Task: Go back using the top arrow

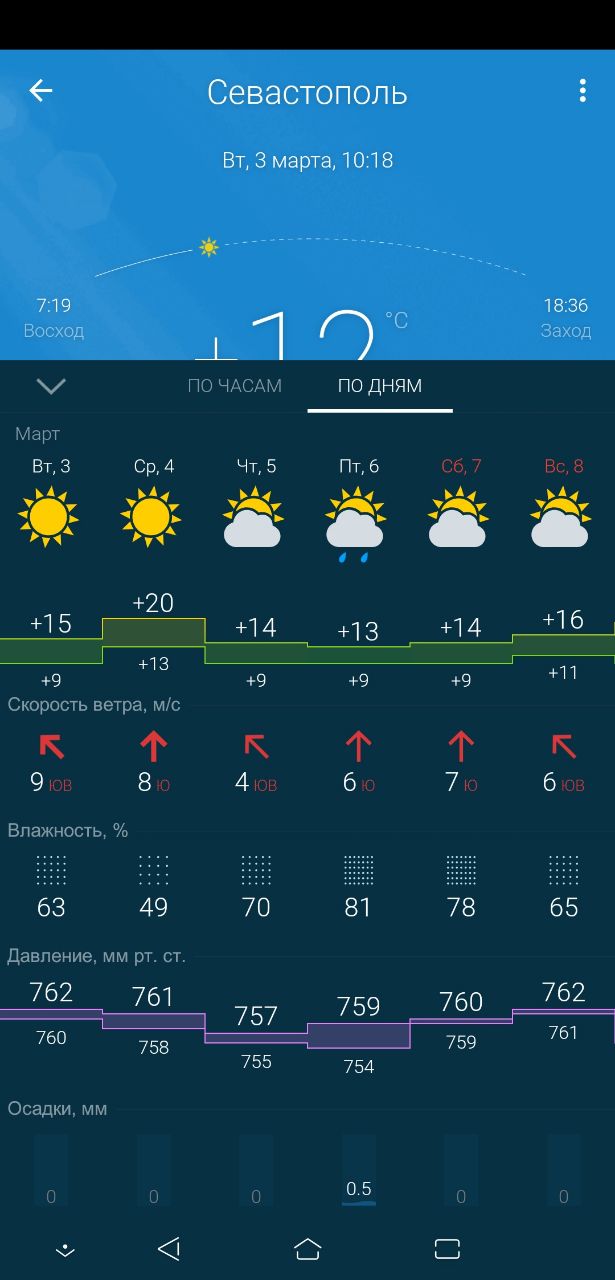Action: [x=40, y=91]
